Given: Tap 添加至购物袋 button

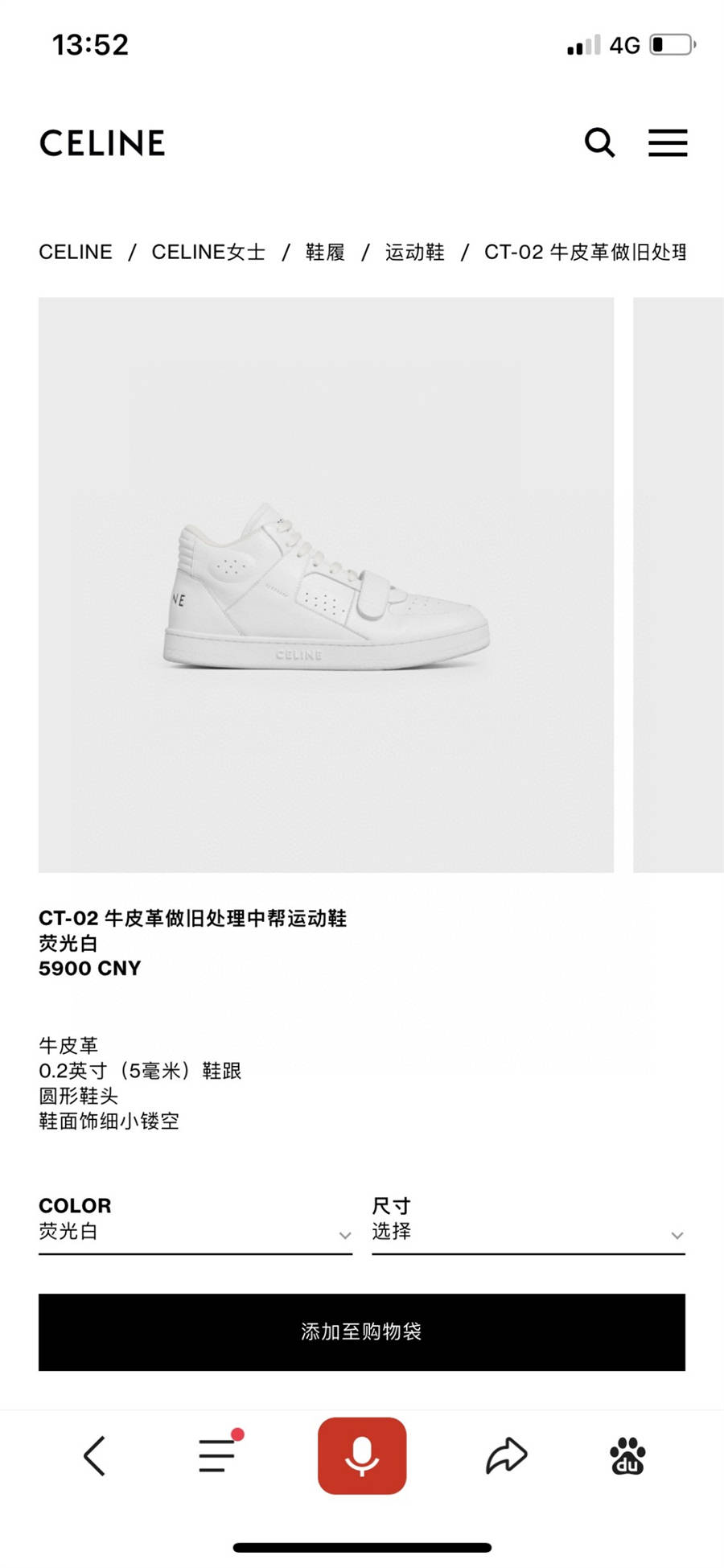Looking at the screenshot, I should [362, 1331].
